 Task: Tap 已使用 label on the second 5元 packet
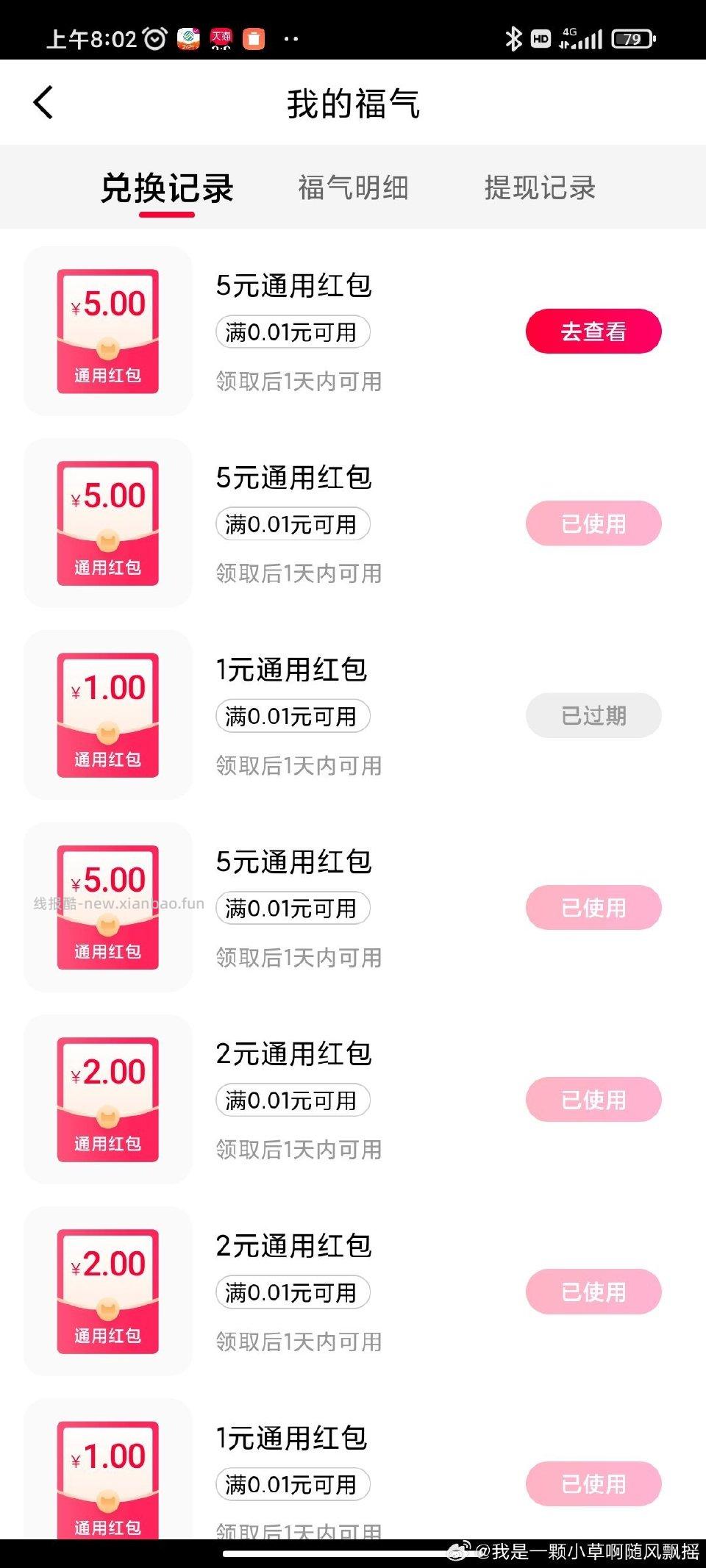pos(593,523)
